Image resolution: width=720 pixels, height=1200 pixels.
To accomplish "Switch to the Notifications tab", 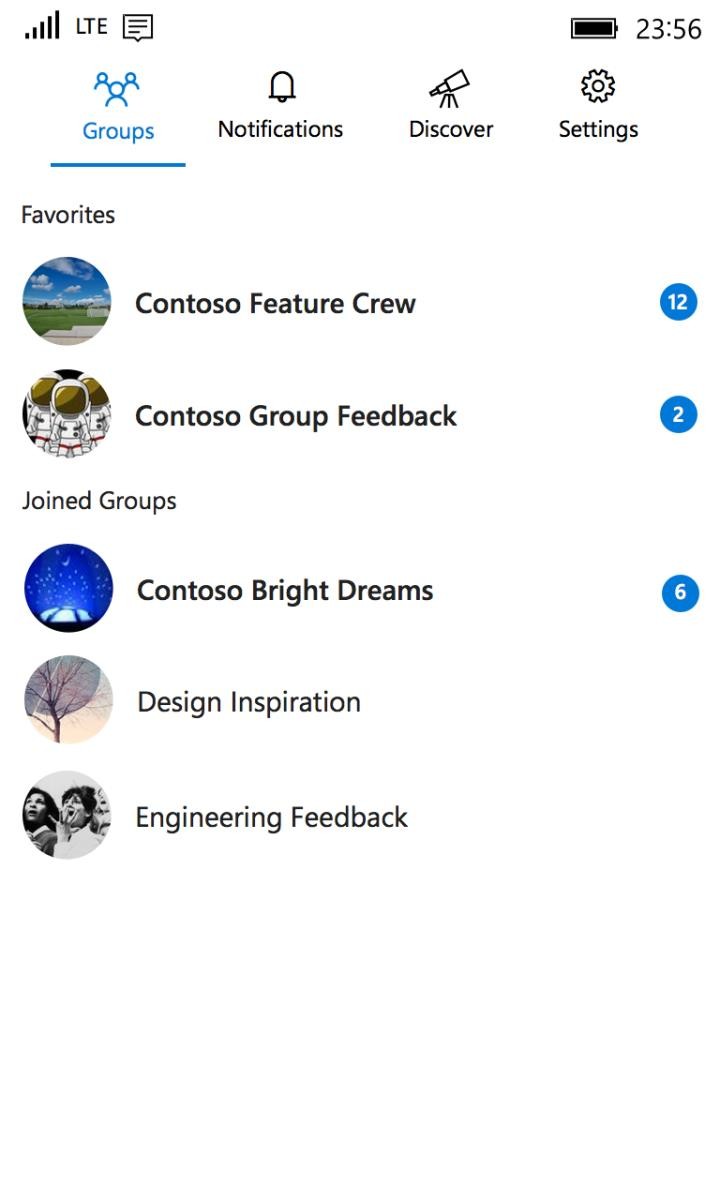I will click(x=281, y=108).
